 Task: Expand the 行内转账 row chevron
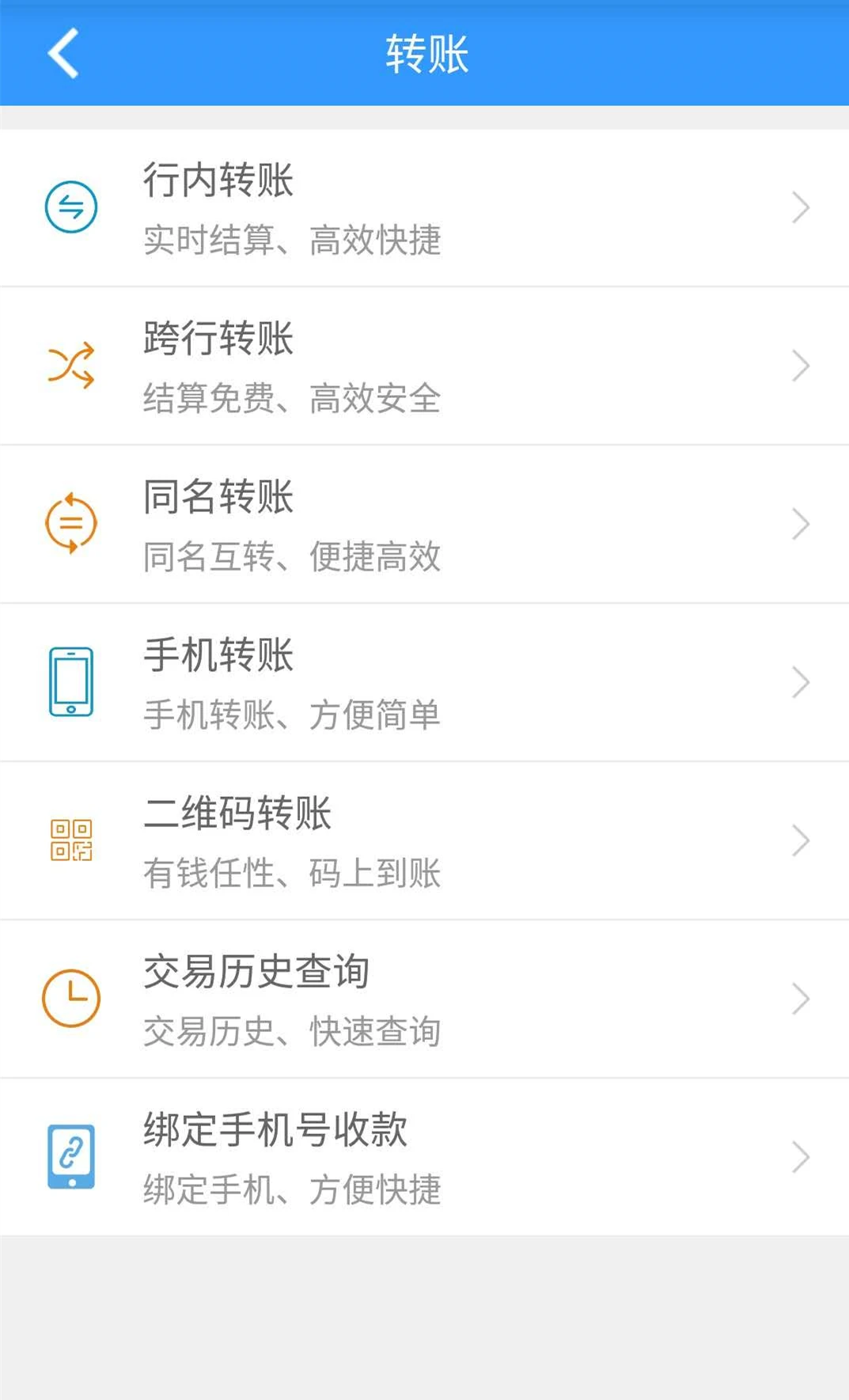pyautogui.click(x=801, y=207)
